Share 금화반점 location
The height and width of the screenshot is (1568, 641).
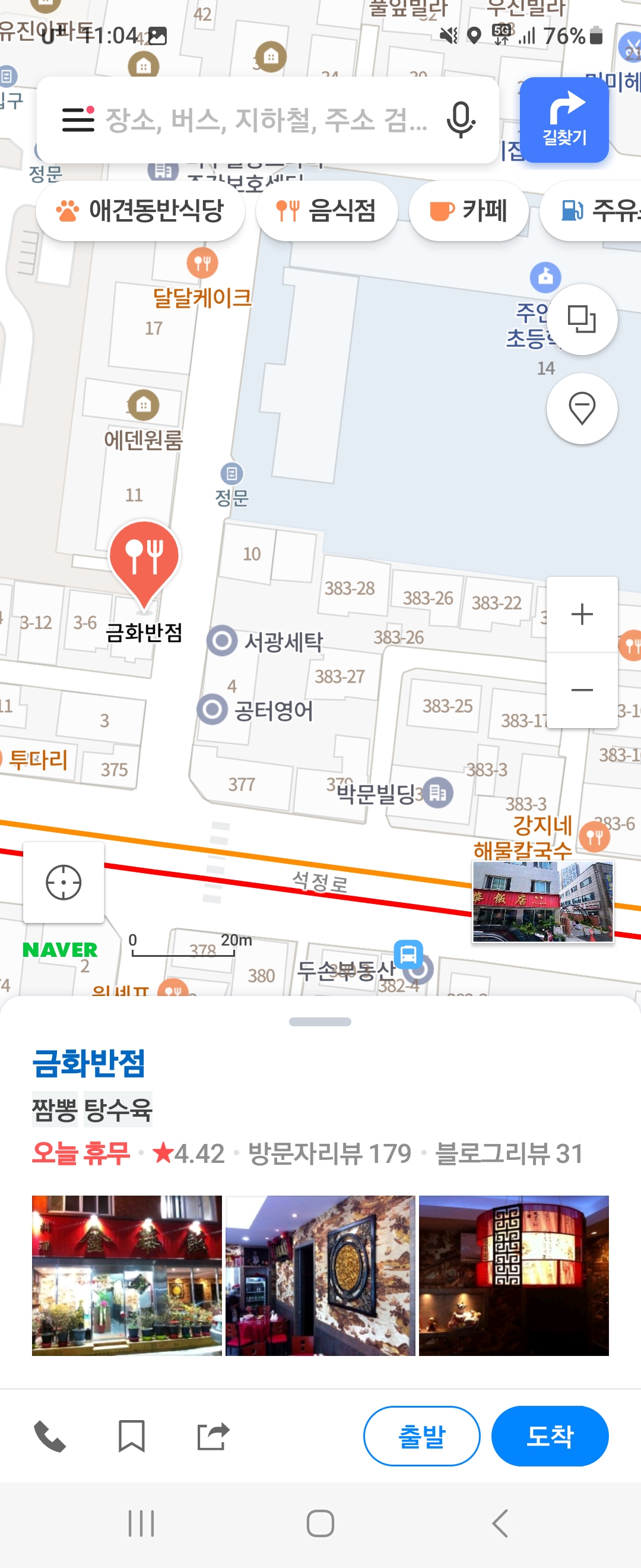pos(213,1437)
